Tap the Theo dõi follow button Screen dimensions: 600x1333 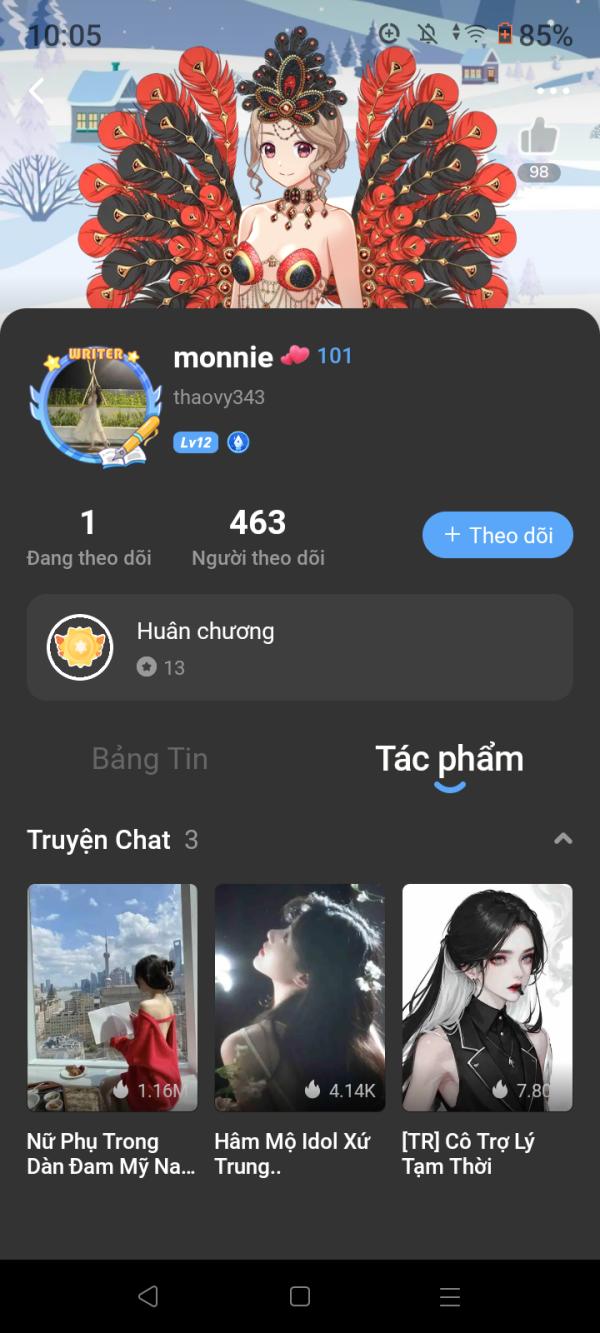pyautogui.click(x=497, y=535)
